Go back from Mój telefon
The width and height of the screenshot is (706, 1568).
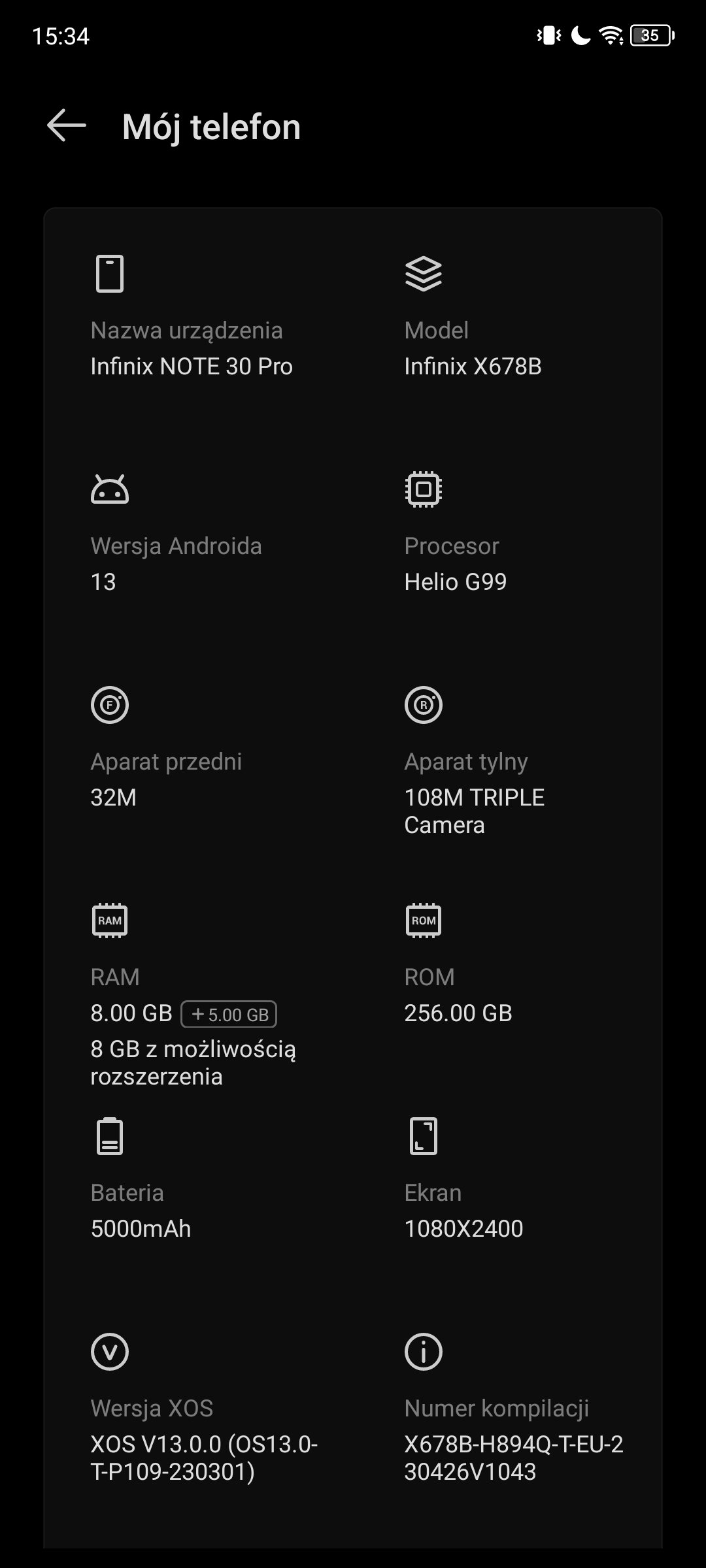pos(67,125)
